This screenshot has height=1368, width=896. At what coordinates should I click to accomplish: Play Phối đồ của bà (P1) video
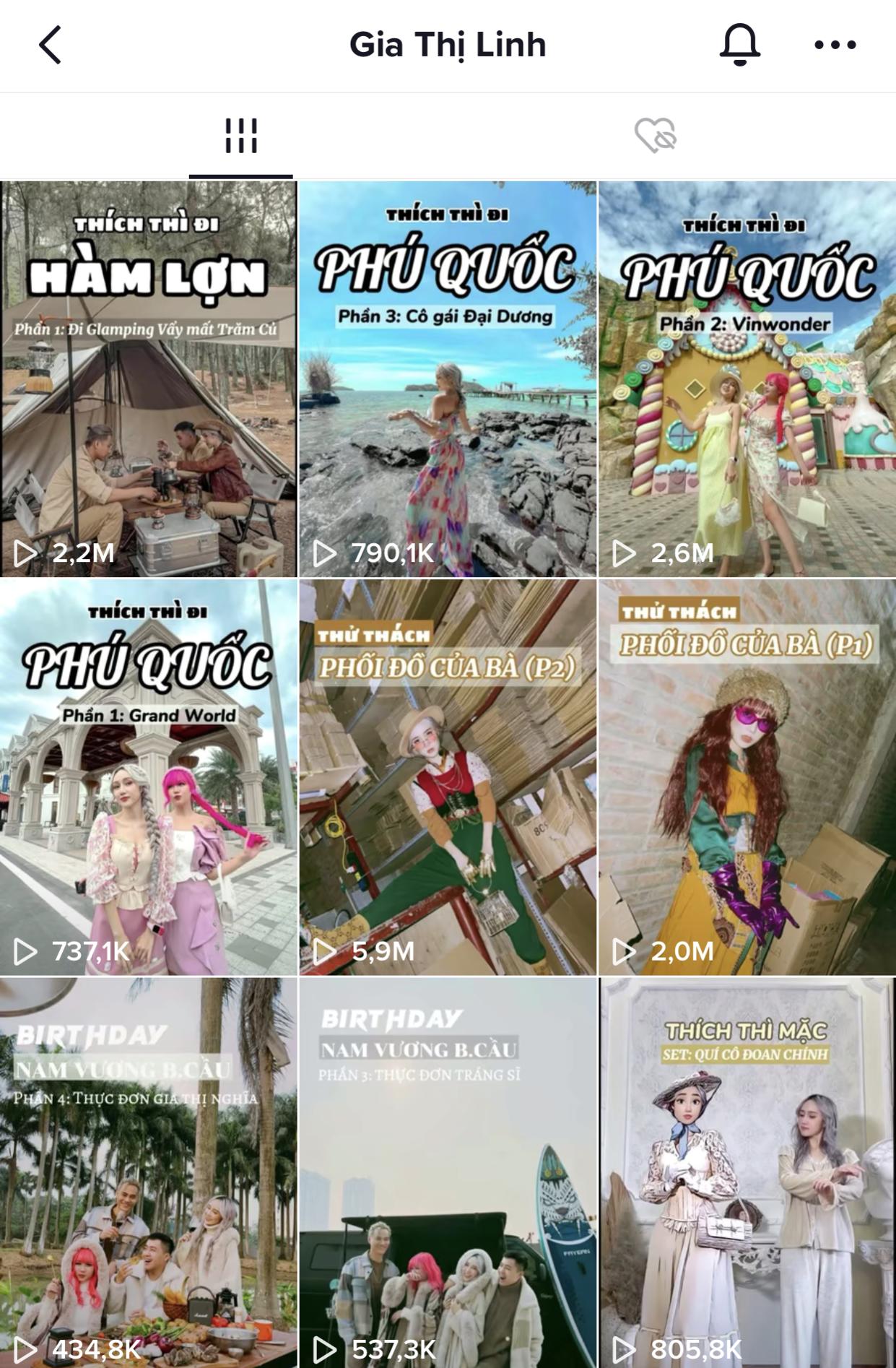[x=747, y=777]
